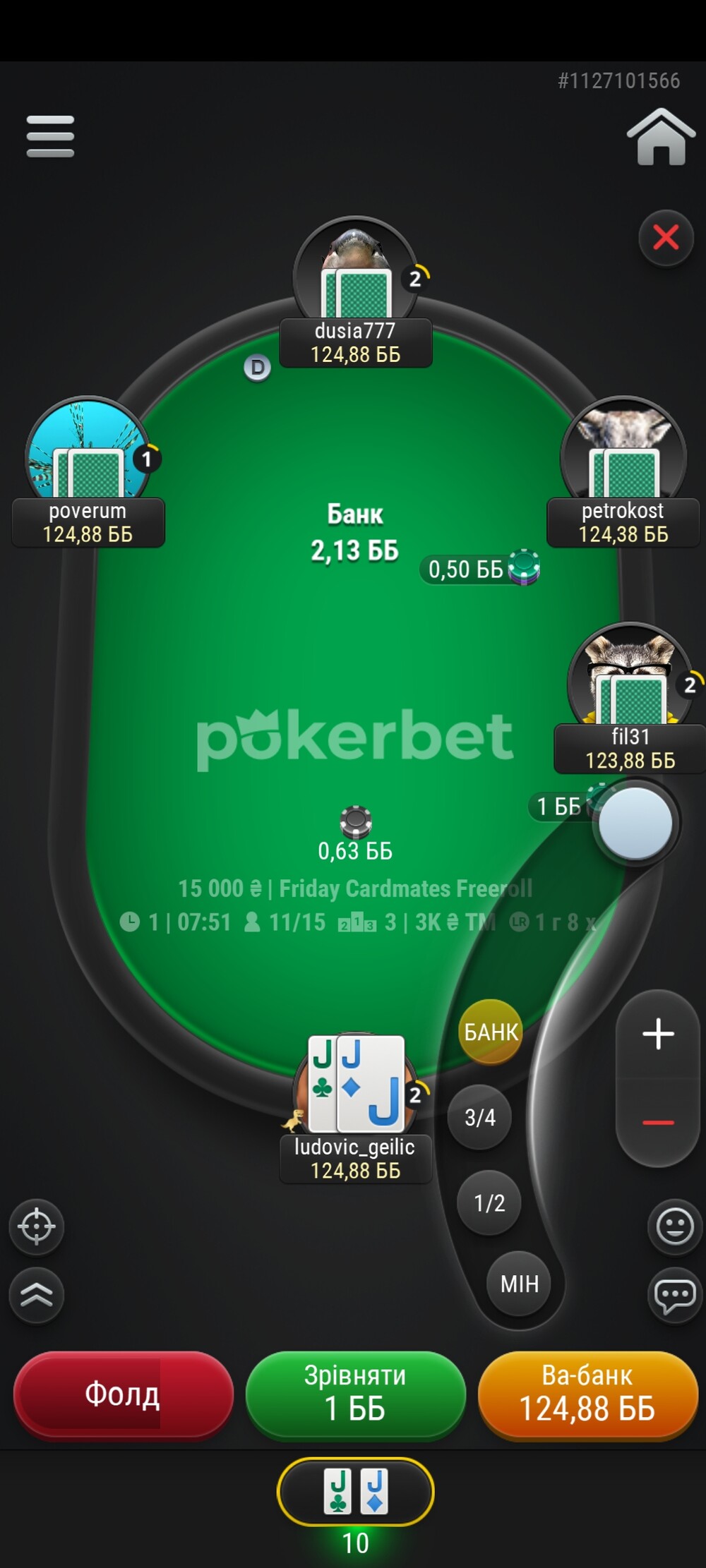Open the hamburger menu
The image size is (706, 1568).
point(50,136)
